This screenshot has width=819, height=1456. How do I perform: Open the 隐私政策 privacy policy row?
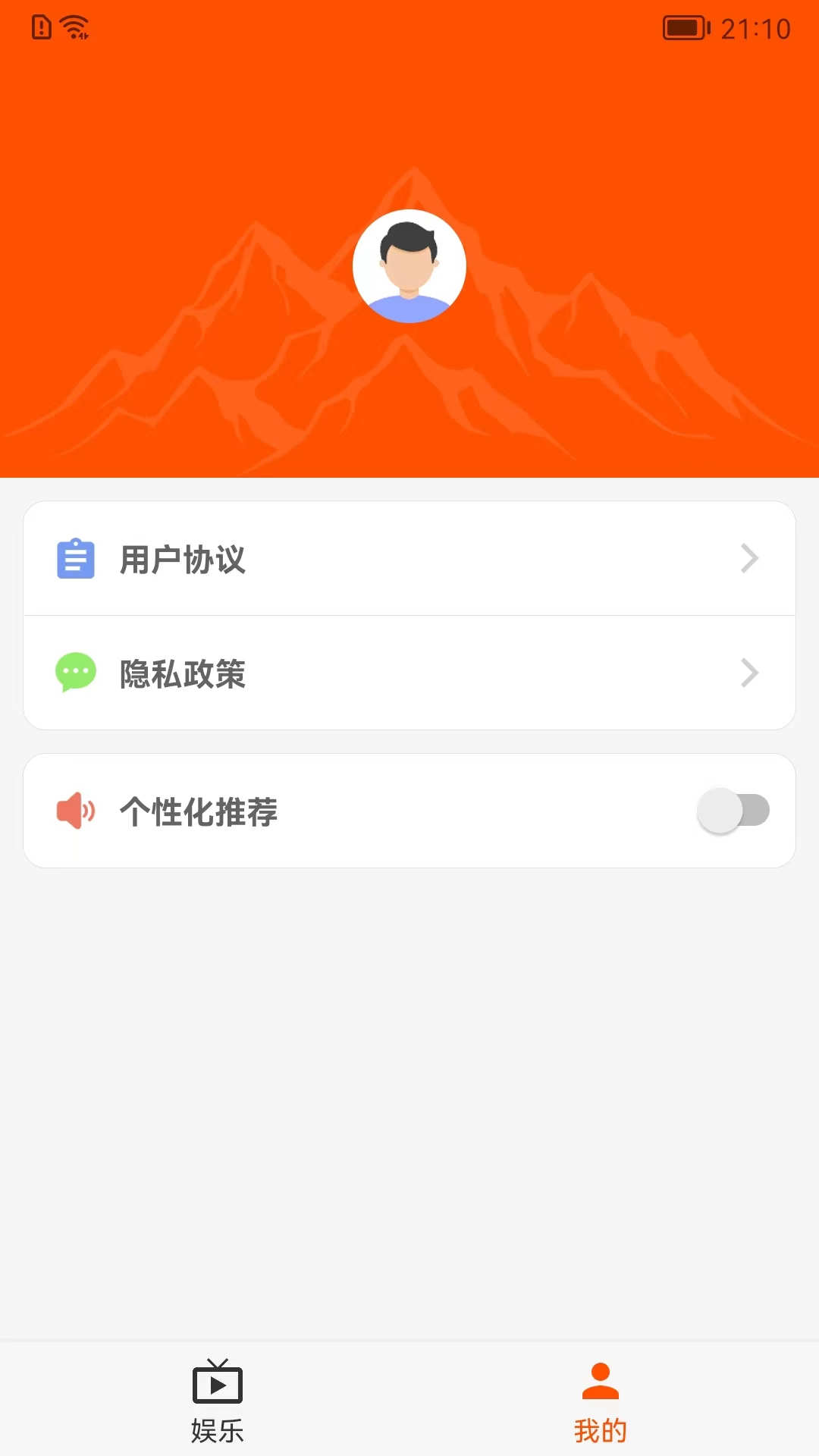[409, 673]
